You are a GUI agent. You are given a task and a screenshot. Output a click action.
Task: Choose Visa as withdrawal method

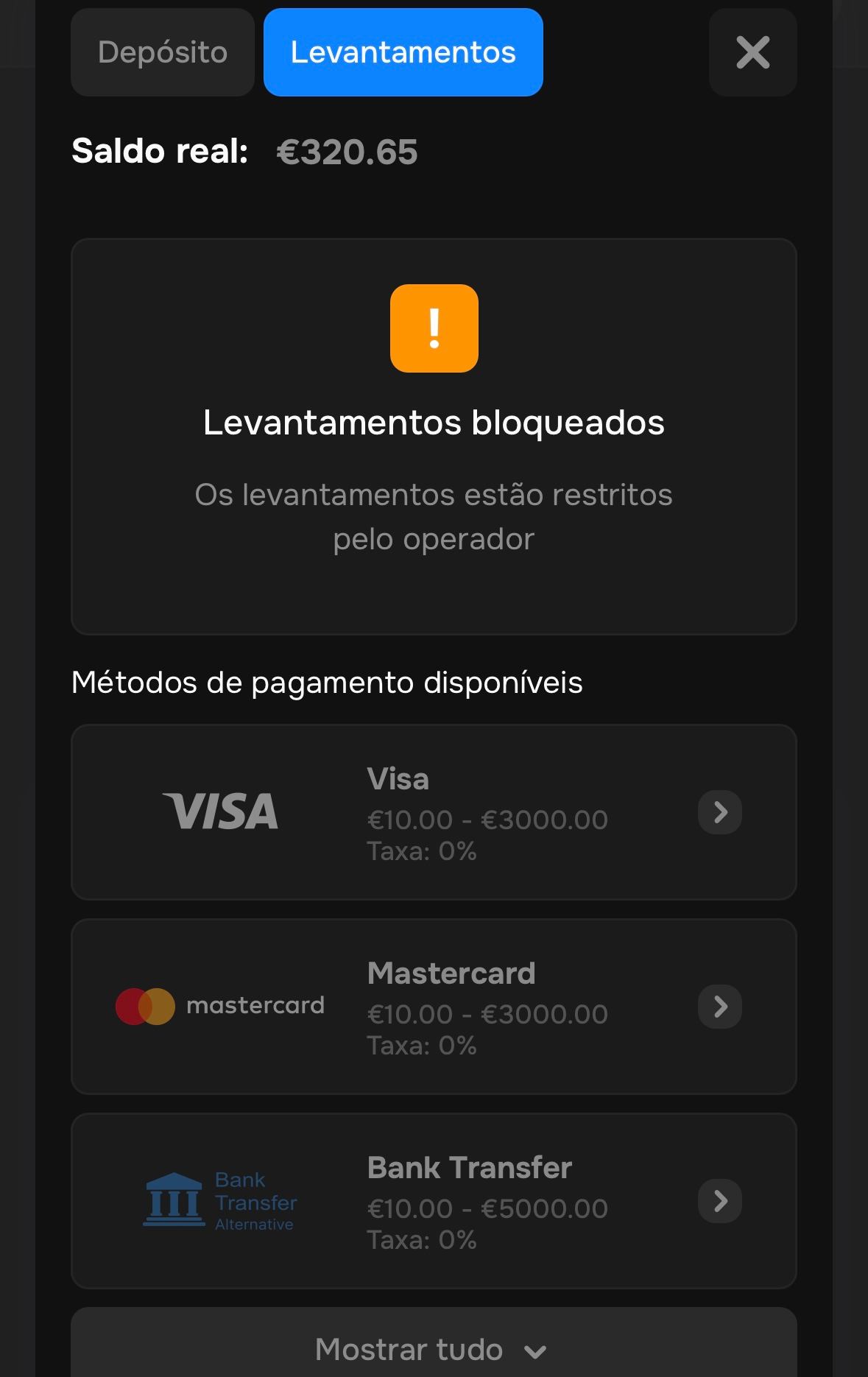(x=434, y=812)
